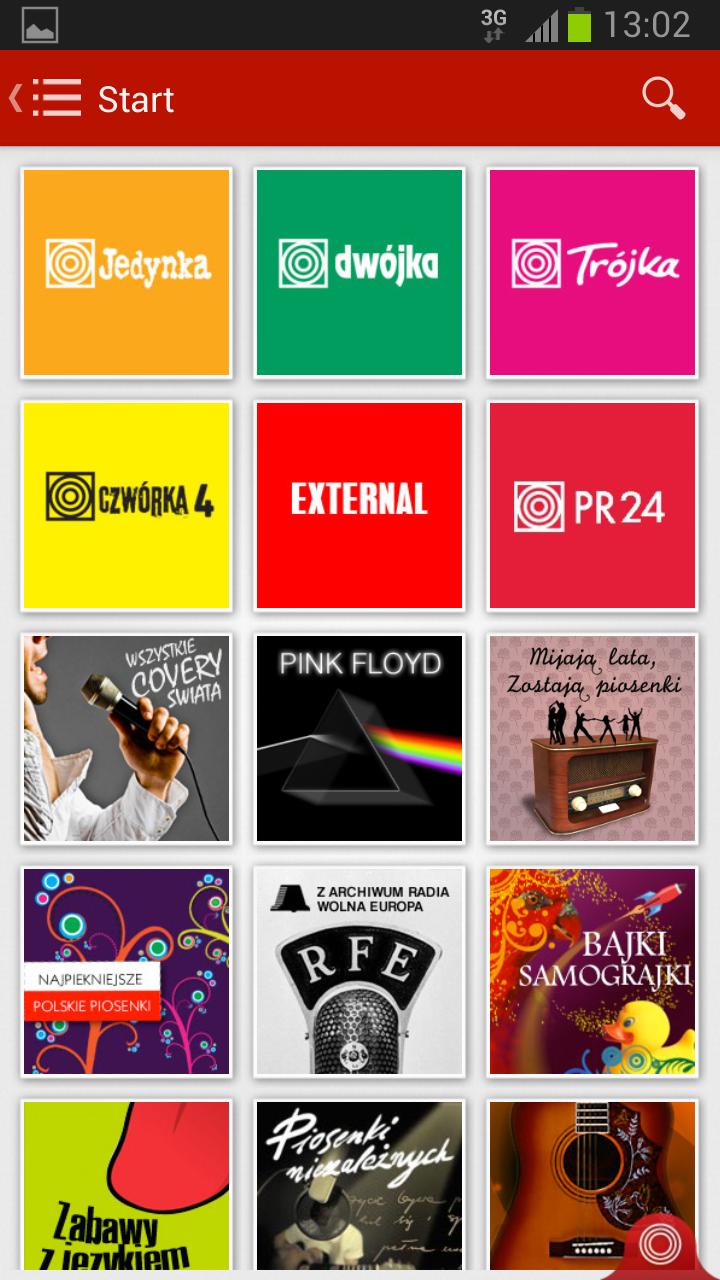Viewport: 720px width, 1280px height.
Task: Select the Bajki Samograjki tile
Action: click(x=592, y=973)
